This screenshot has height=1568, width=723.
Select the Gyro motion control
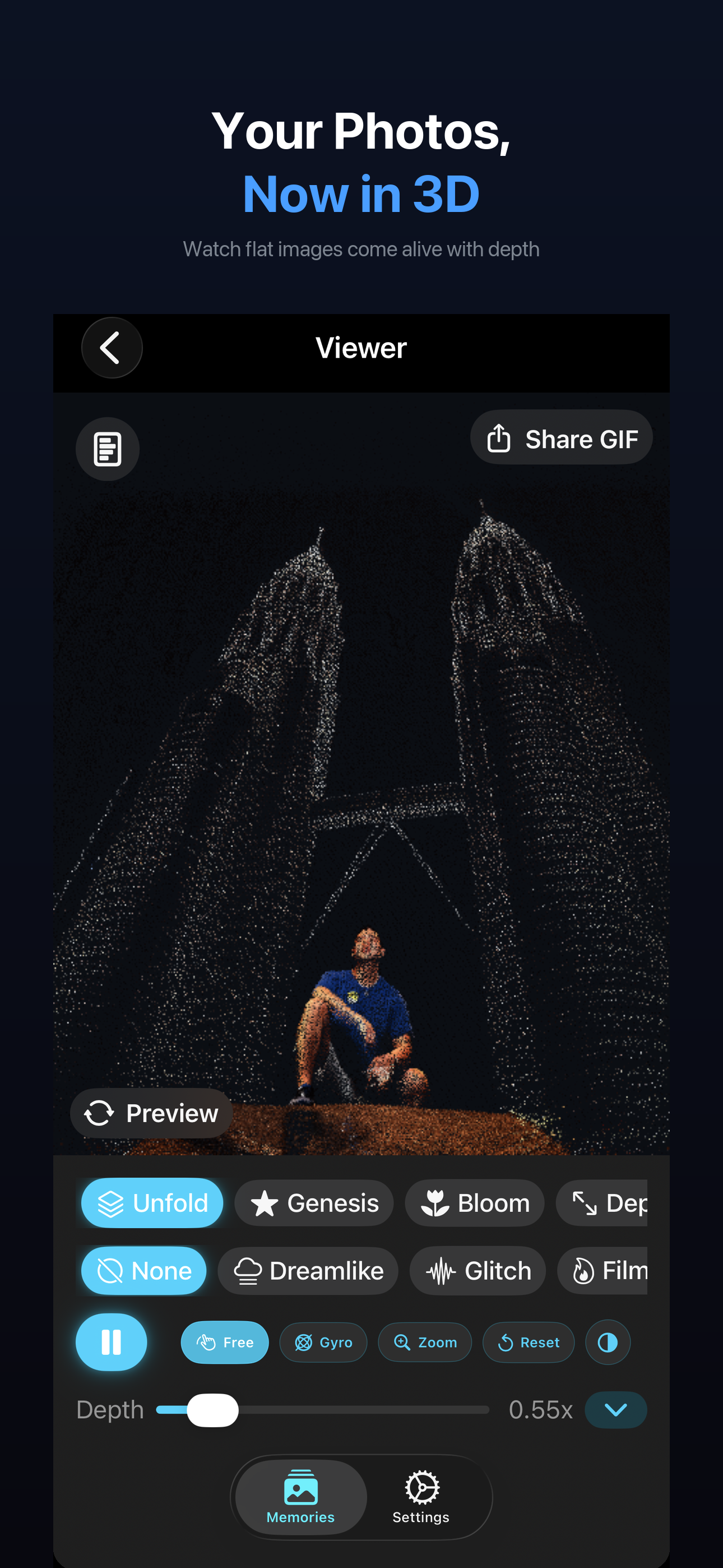(x=323, y=1342)
